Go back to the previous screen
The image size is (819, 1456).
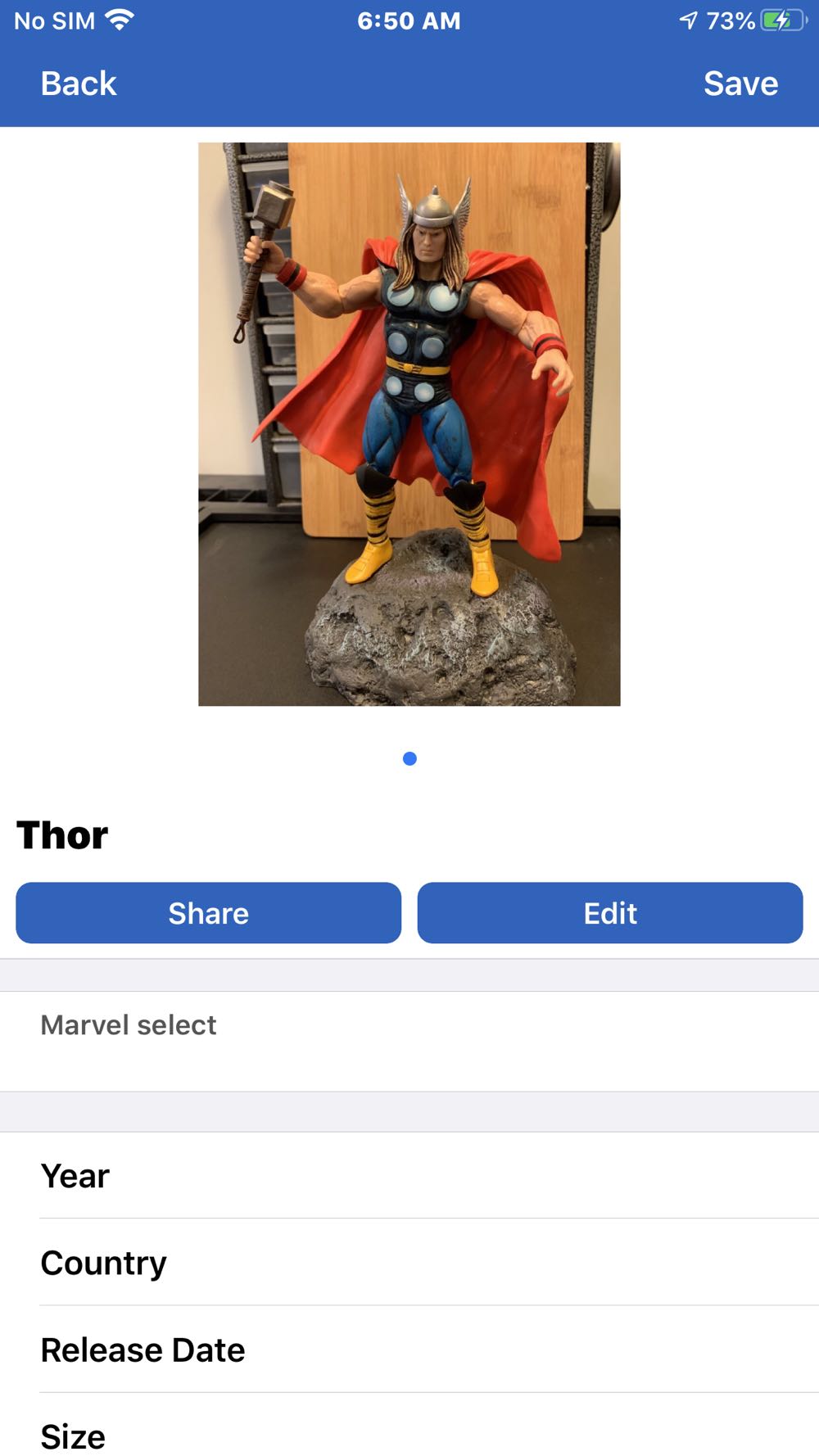point(79,84)
